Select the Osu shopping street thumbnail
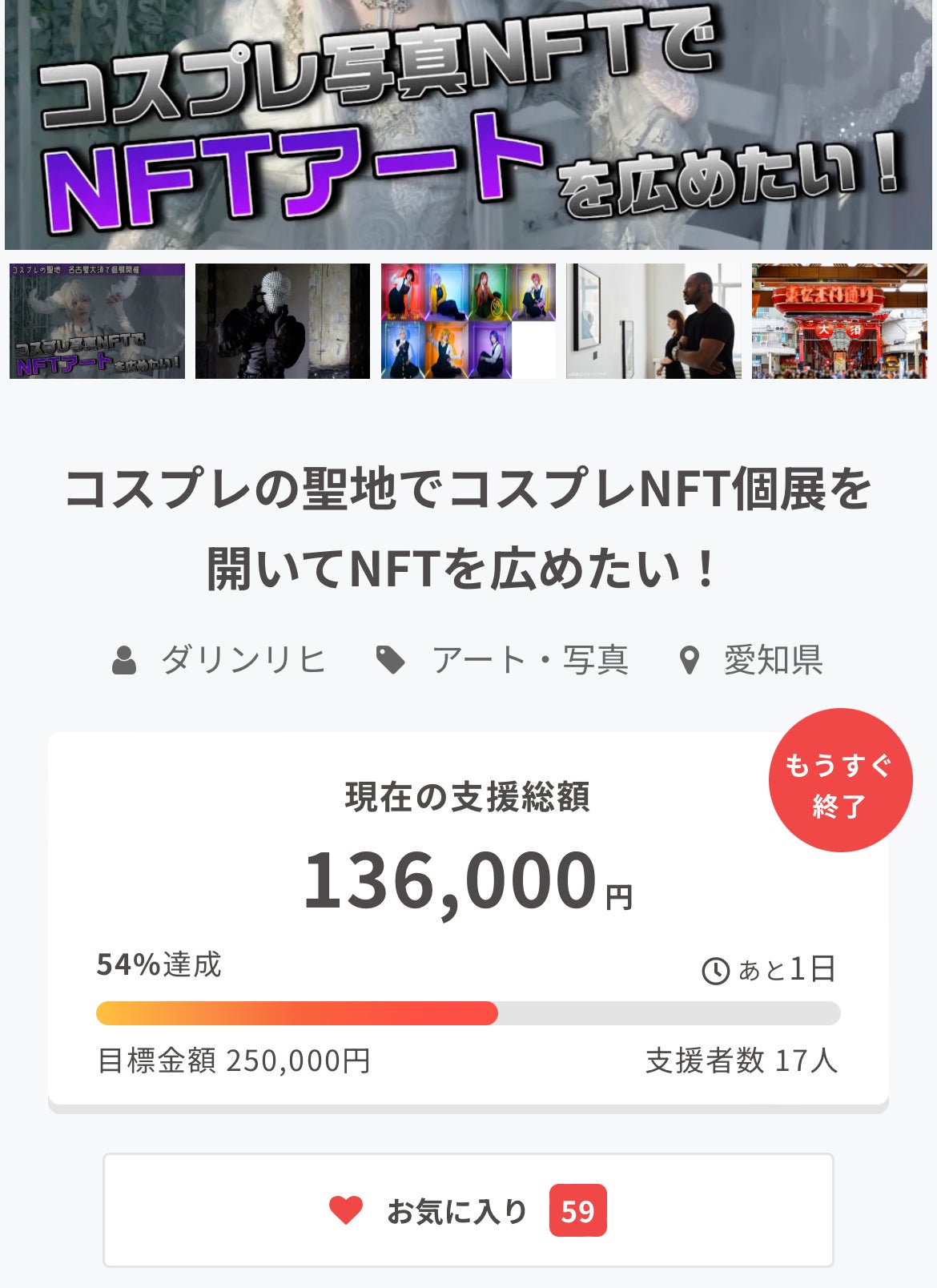 click(838, 321)
